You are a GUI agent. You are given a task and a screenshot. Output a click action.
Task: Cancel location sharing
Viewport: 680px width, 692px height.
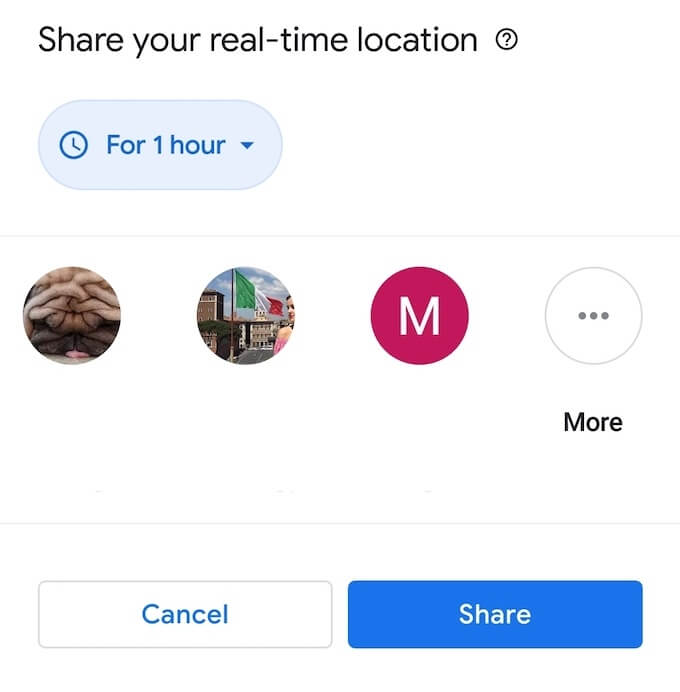tap(185, 614)
